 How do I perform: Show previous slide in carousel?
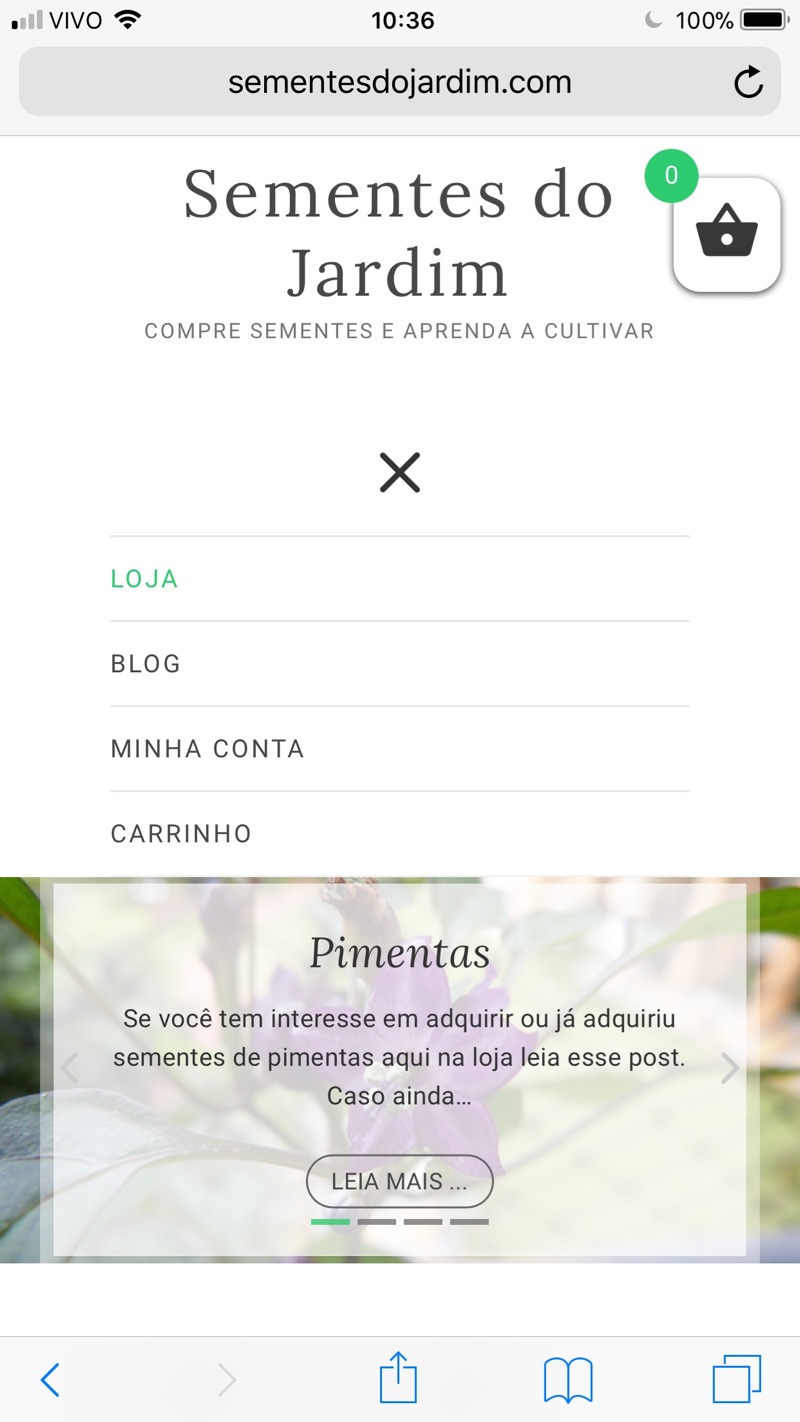(x=69, y=1068)
